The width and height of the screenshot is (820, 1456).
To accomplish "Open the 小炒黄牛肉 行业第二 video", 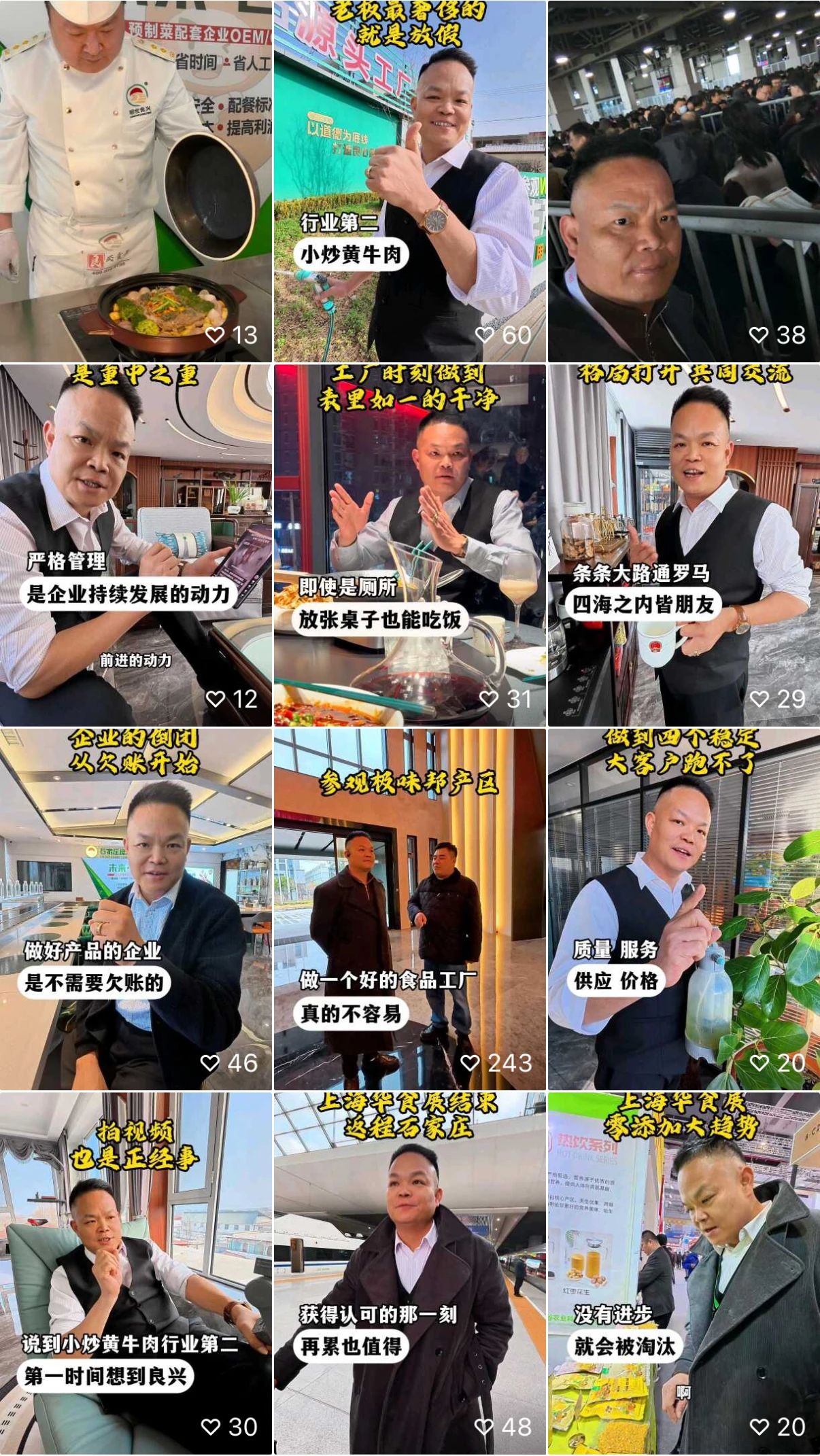I will 410,181.
